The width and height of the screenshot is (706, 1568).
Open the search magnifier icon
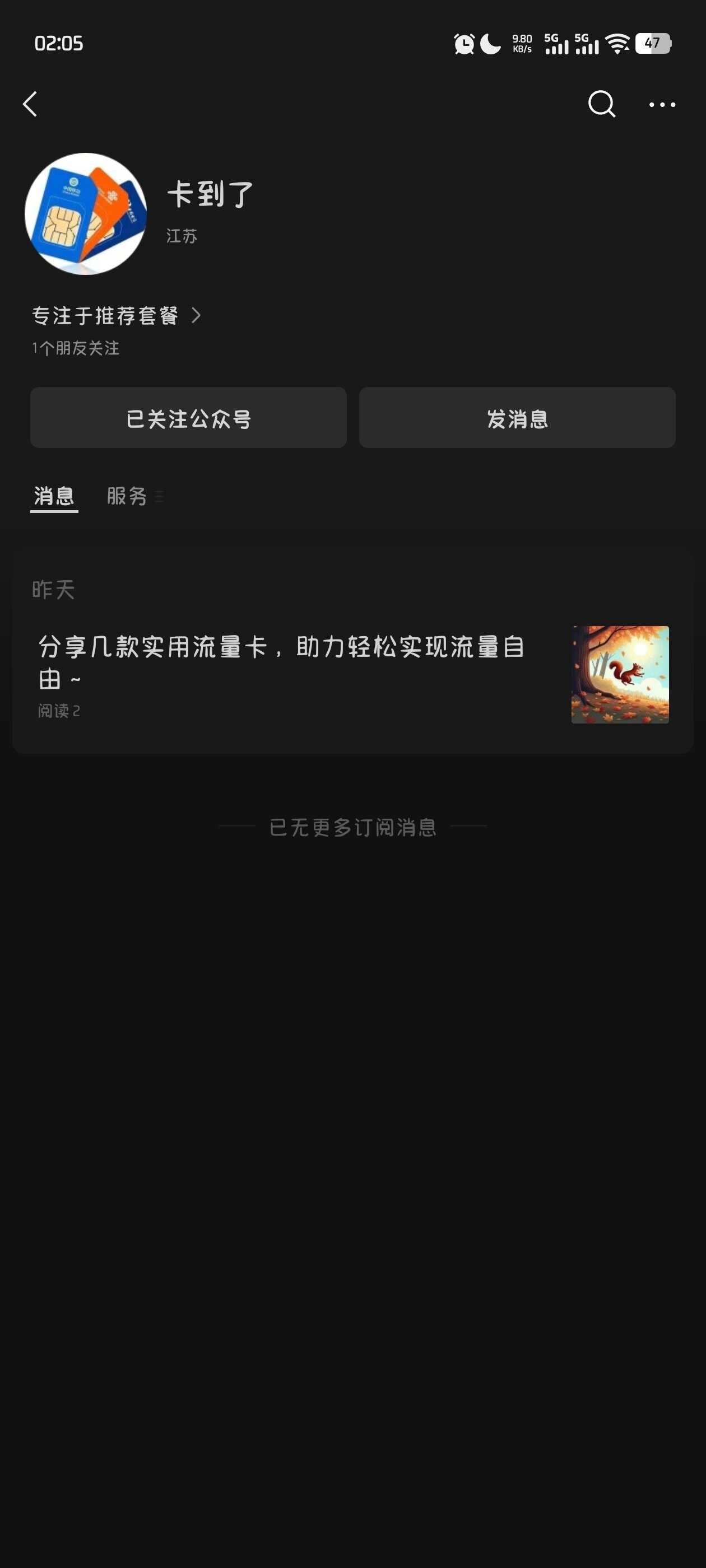pos(601,104)
